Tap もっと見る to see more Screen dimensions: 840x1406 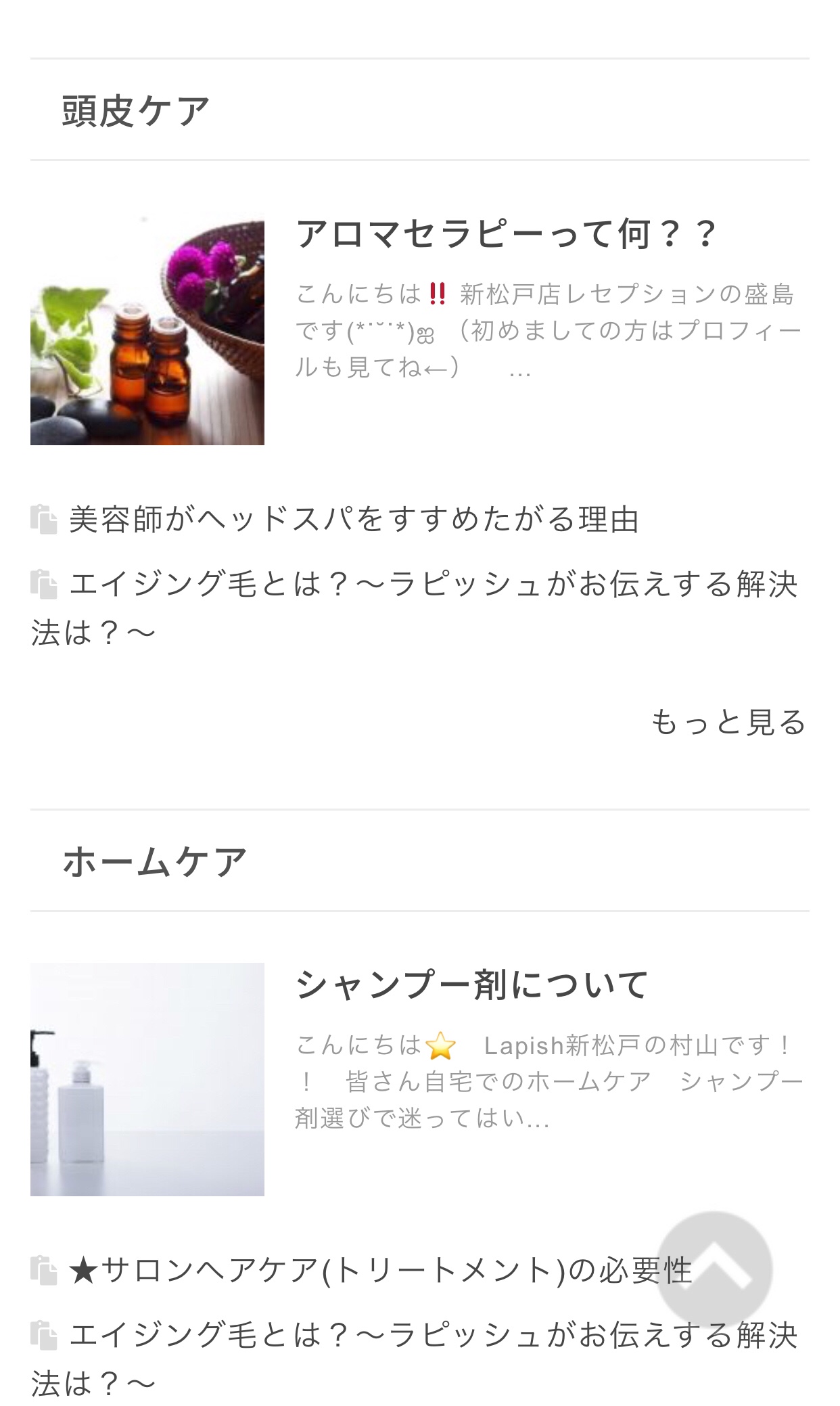click(x=728, y=722)
